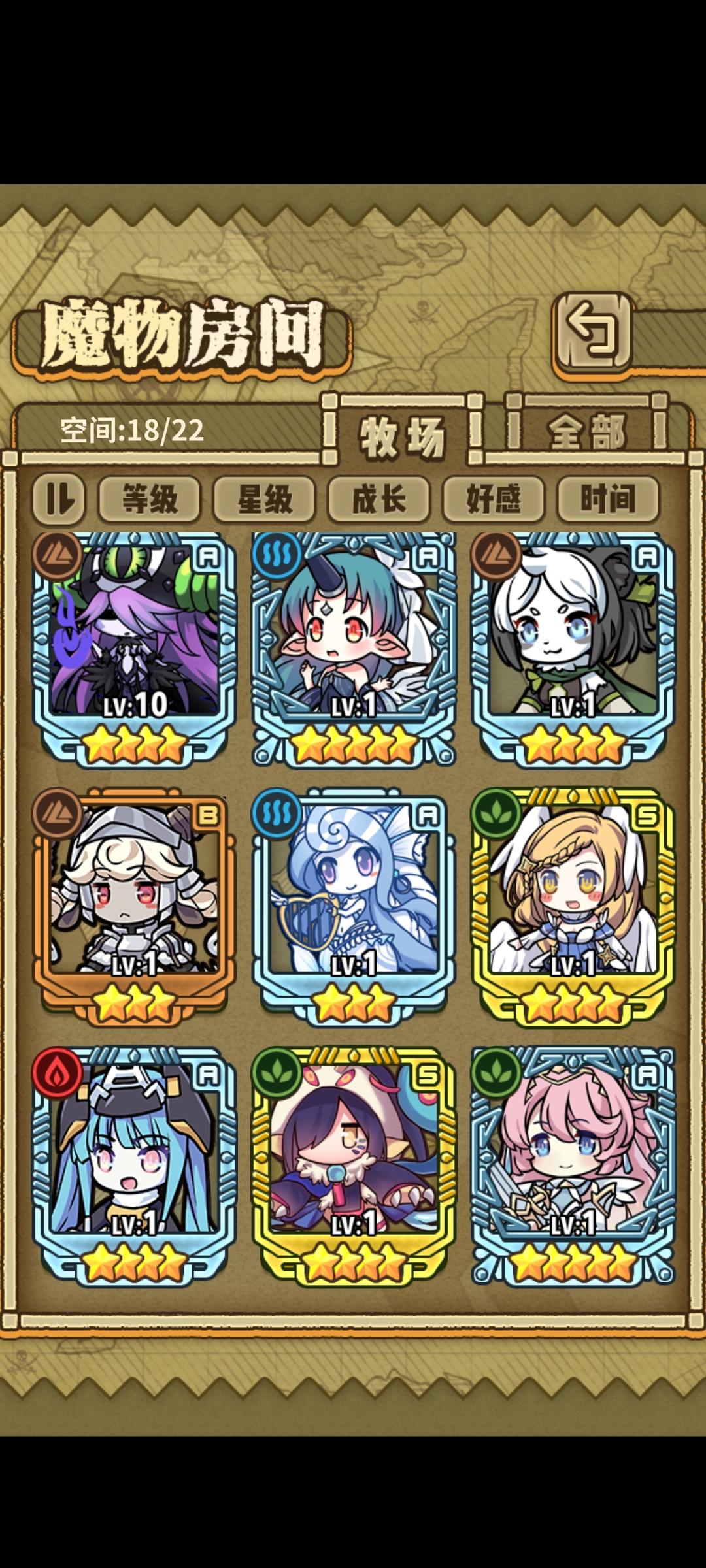The image size is (706, 1568).
Task: Tap the 空间:18/22 capacity text
Action: pyautogui.click(x=130, y=429)
